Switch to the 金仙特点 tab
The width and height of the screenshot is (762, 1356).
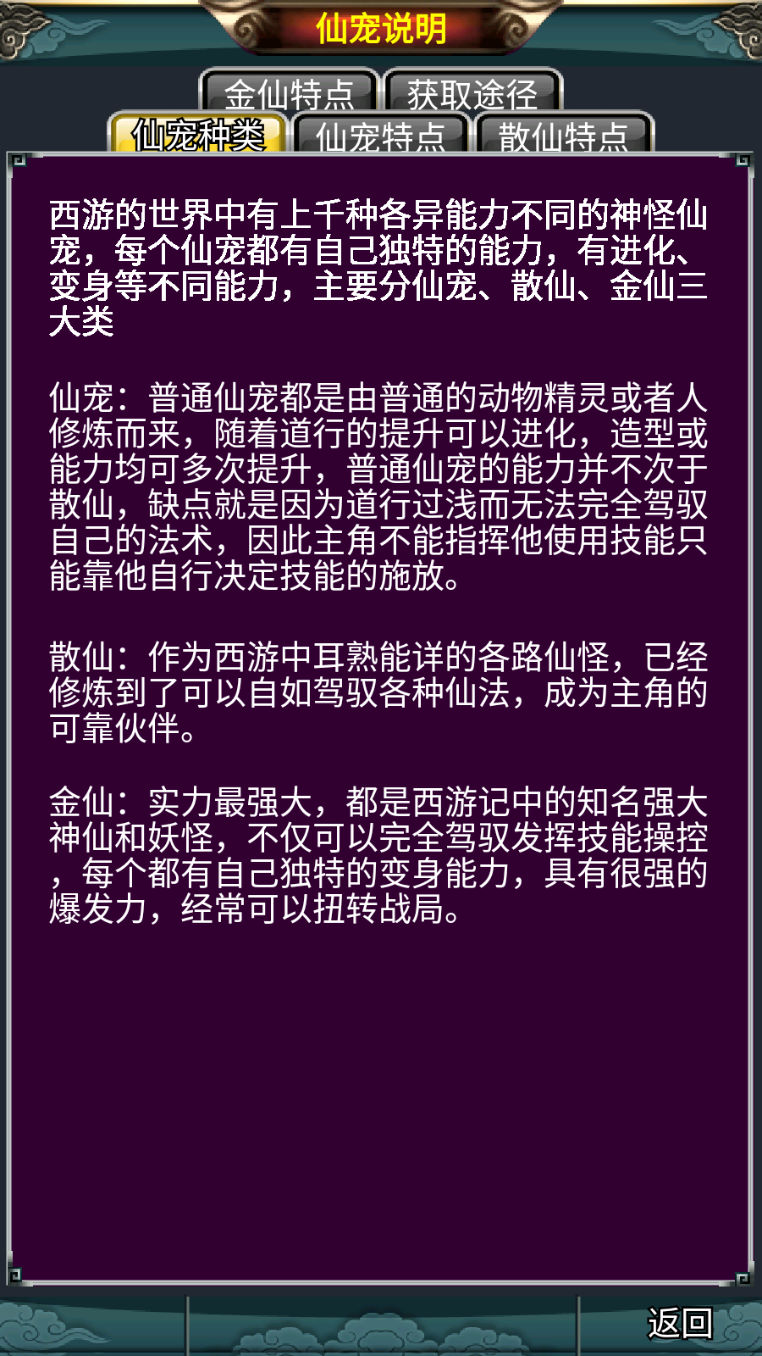tap(289, 94)
